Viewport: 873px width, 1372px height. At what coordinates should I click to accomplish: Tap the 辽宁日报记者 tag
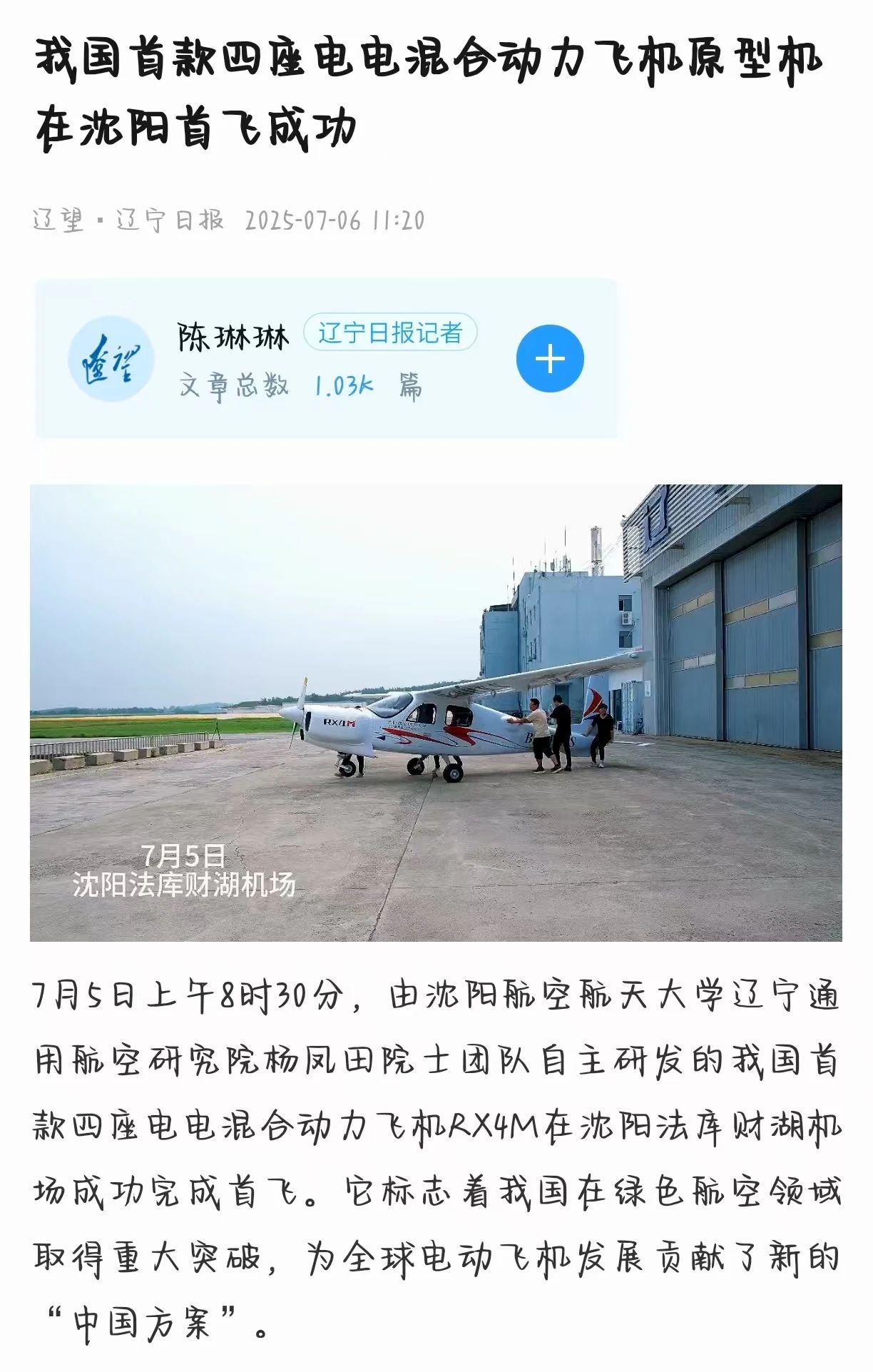tap(390, 332)
